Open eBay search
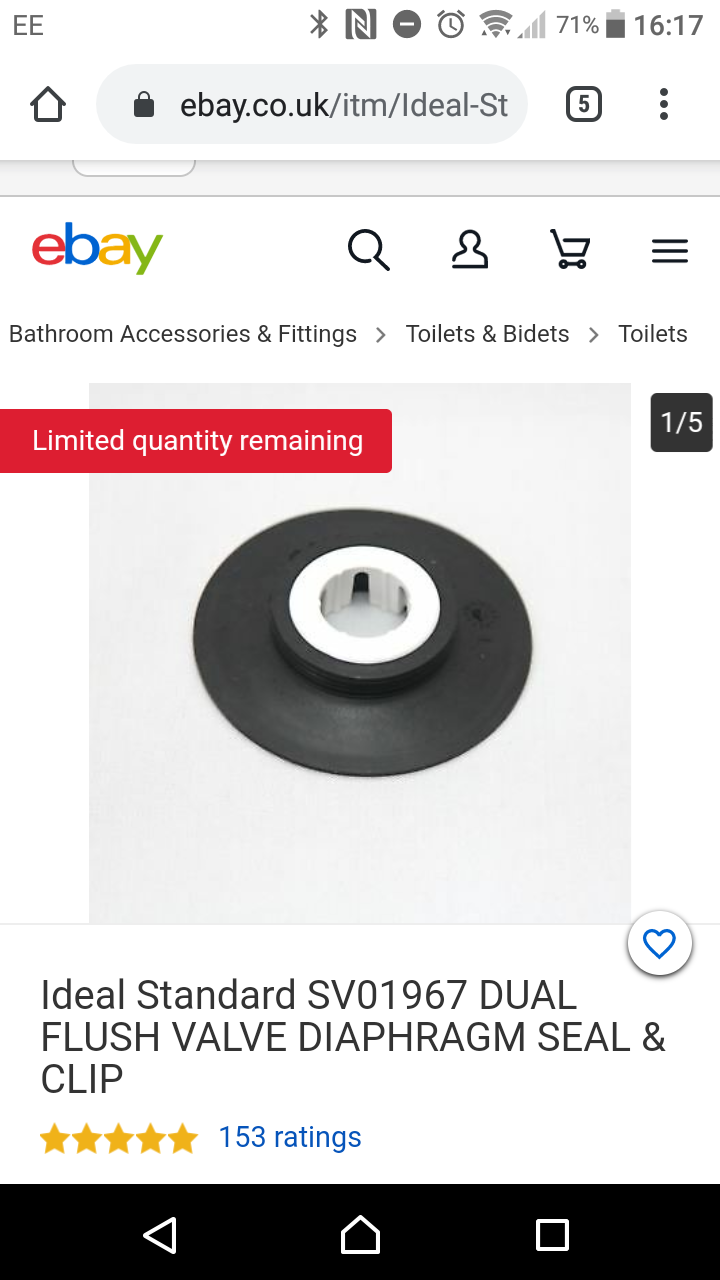The width and height of the screenshot is (720, 1280). point(368,250)
